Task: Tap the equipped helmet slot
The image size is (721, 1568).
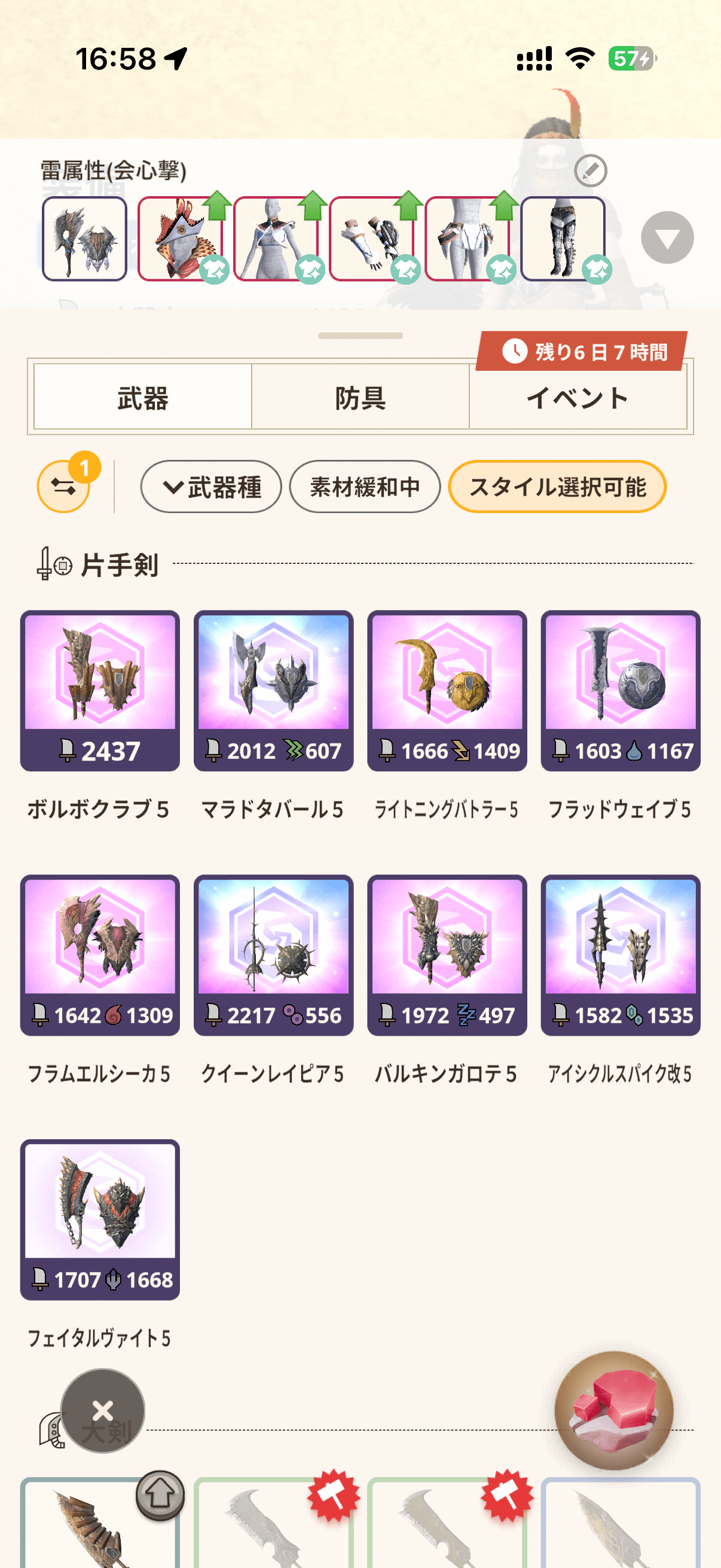Action: (180, 238)
